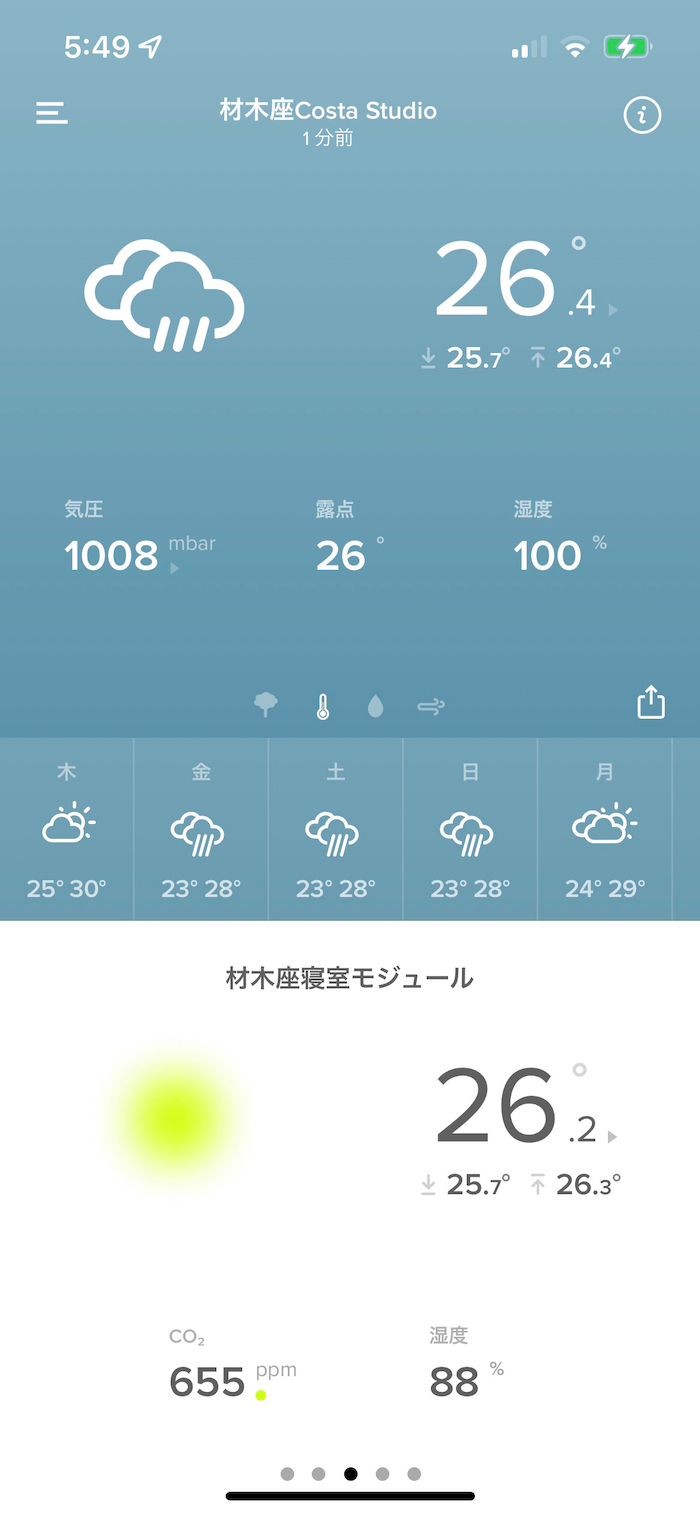Open the hamburger menu
Viewport: 700px width, 1515px height.
52,113
